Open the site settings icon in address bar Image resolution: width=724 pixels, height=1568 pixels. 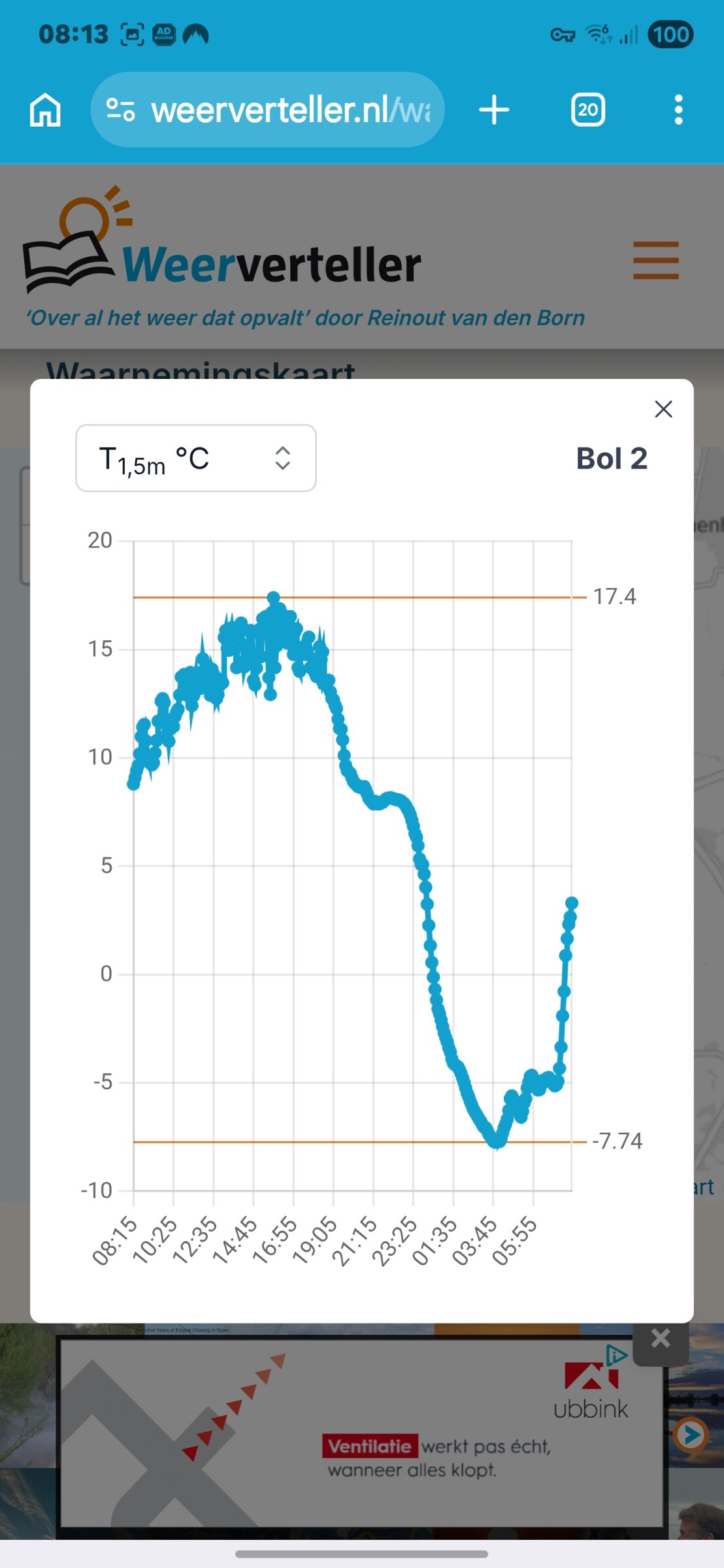pyautogui.click(x=121, y=110)
